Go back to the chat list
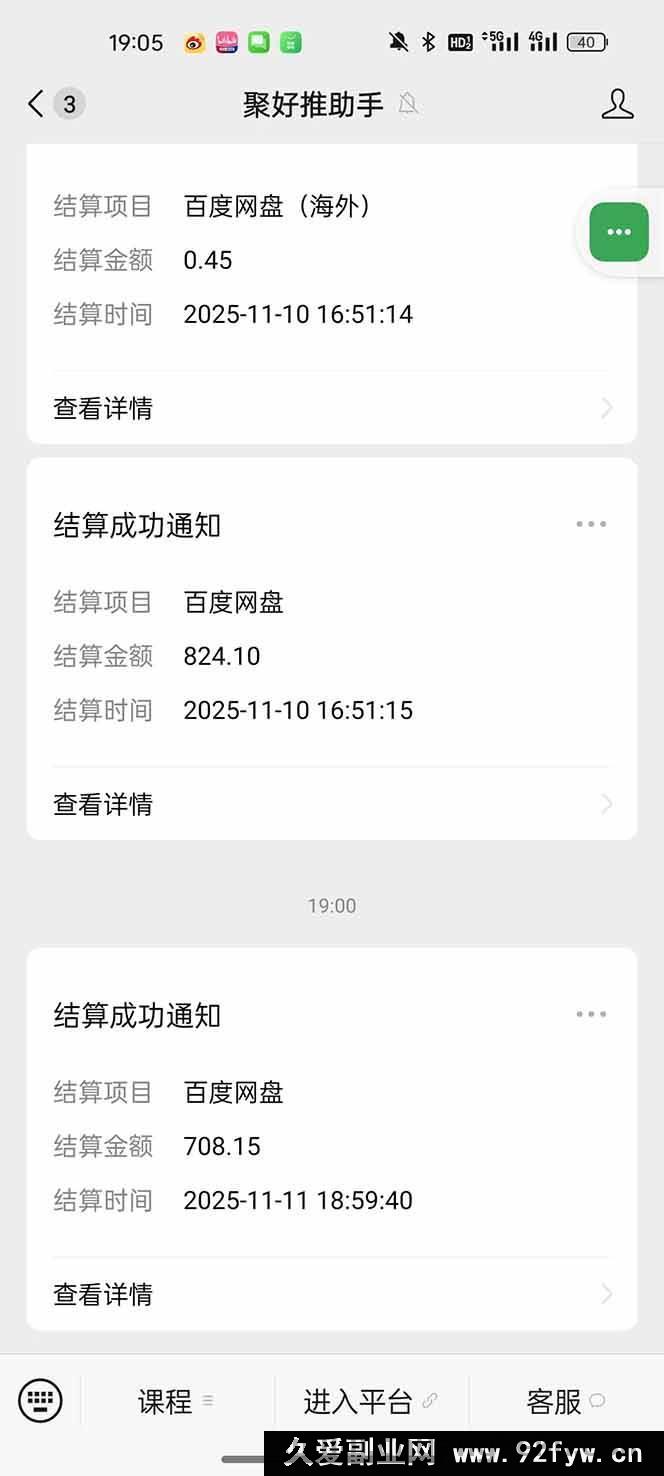This screenshot has width=664, height=1476. tap(37, 104)
